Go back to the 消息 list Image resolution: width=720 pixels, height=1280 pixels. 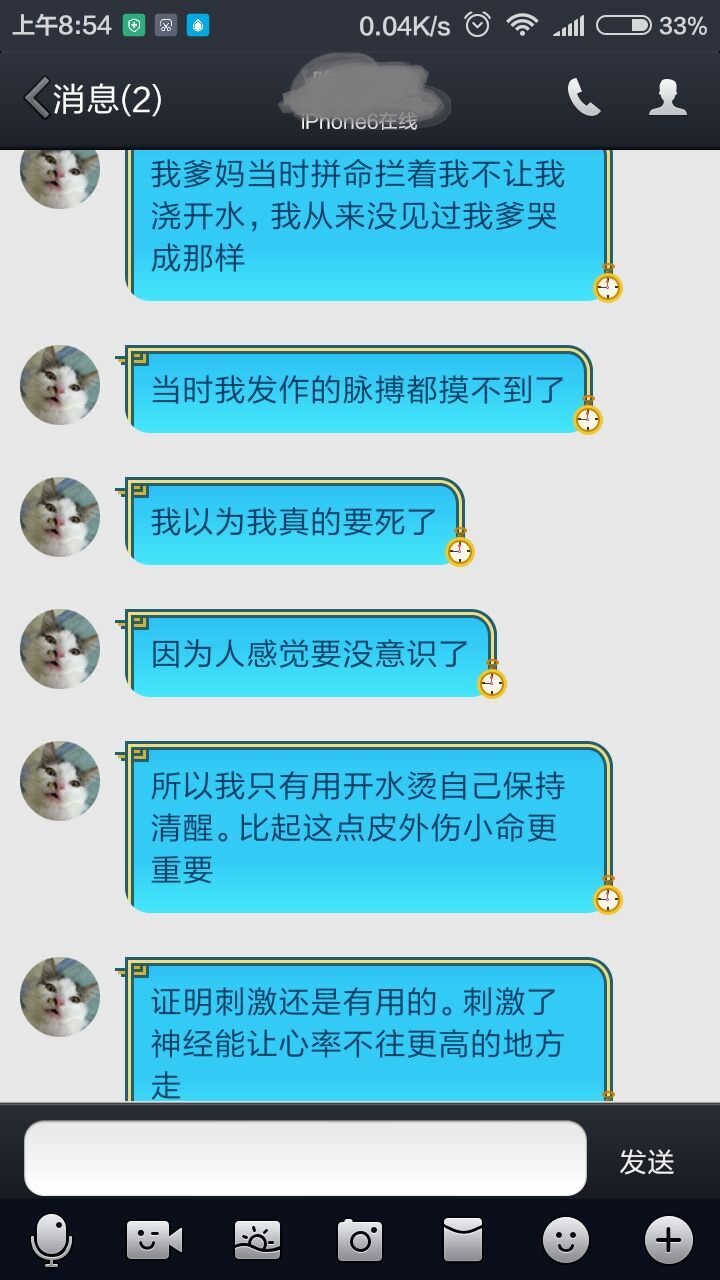click(x=92, y=98)
